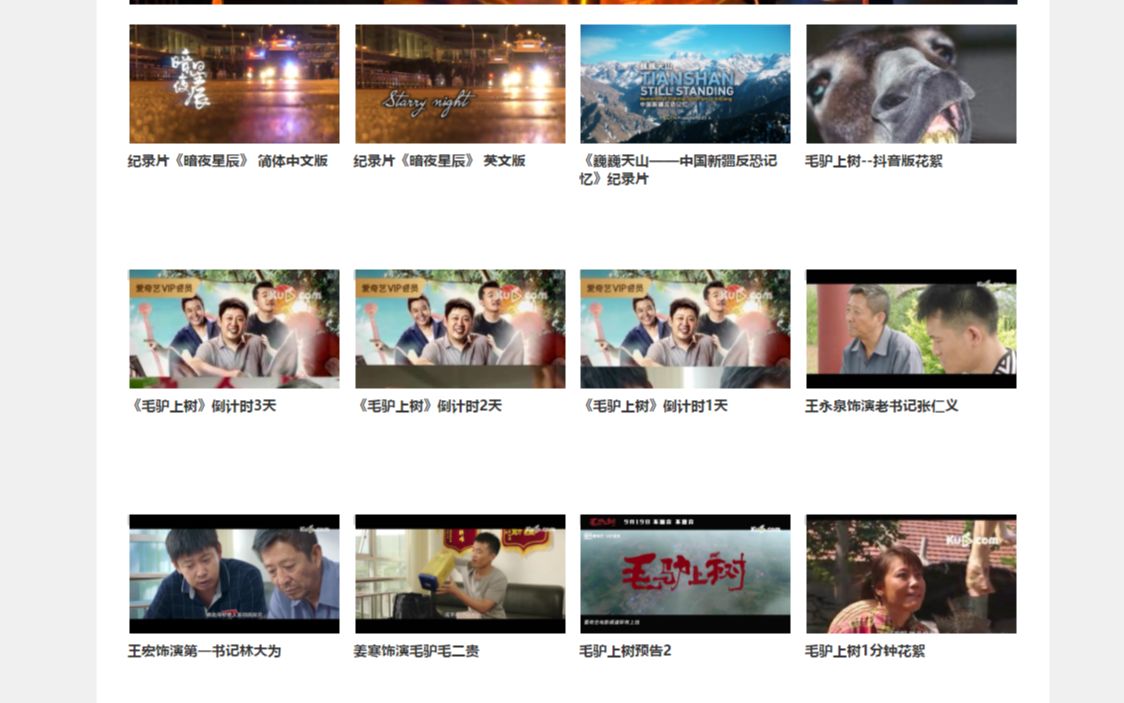The height and width of the screenshot is (703, 1124).
Task: Play 王宏饰演第一书记林大为 clip
Action: point(234,574)
